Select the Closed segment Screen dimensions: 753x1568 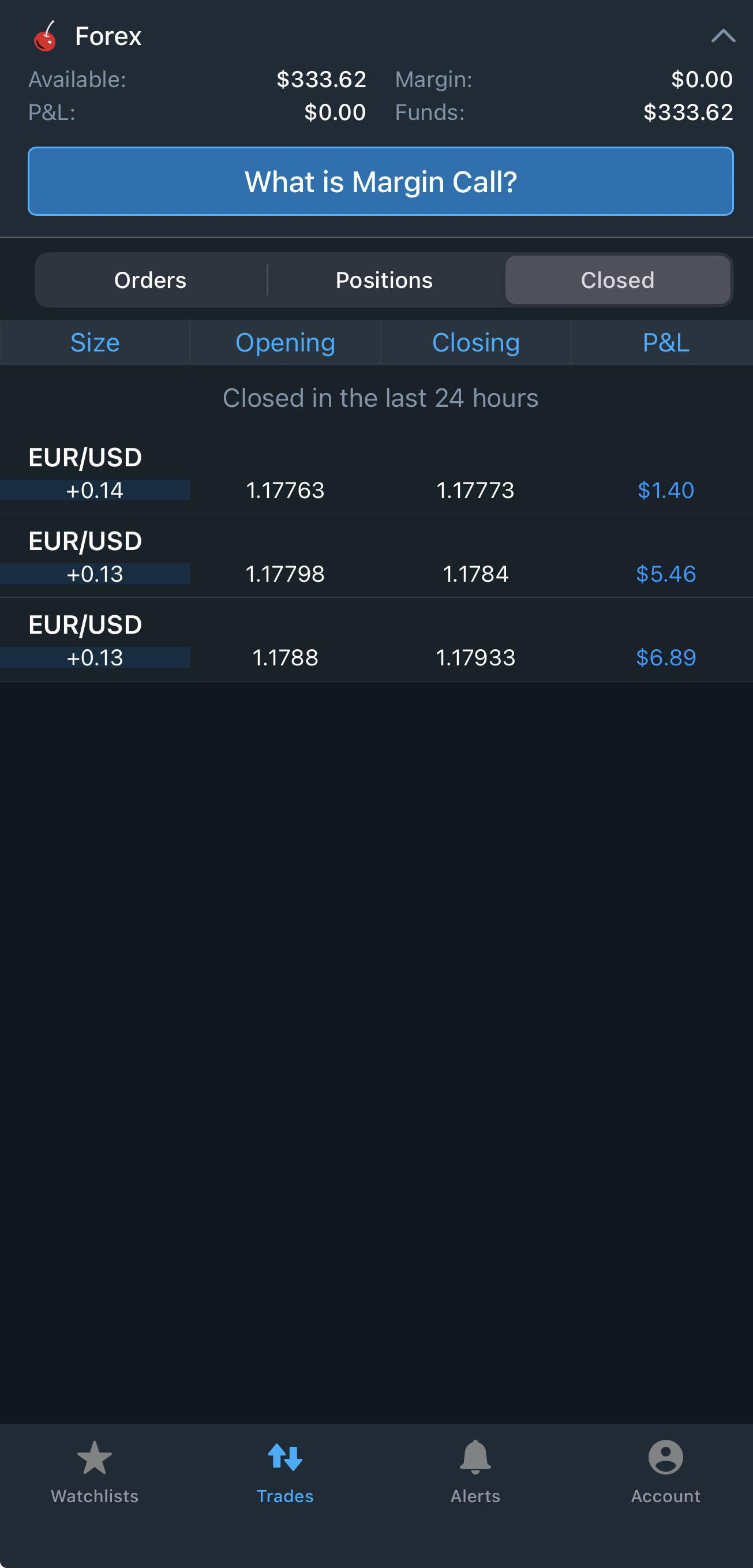coord(617,280)
